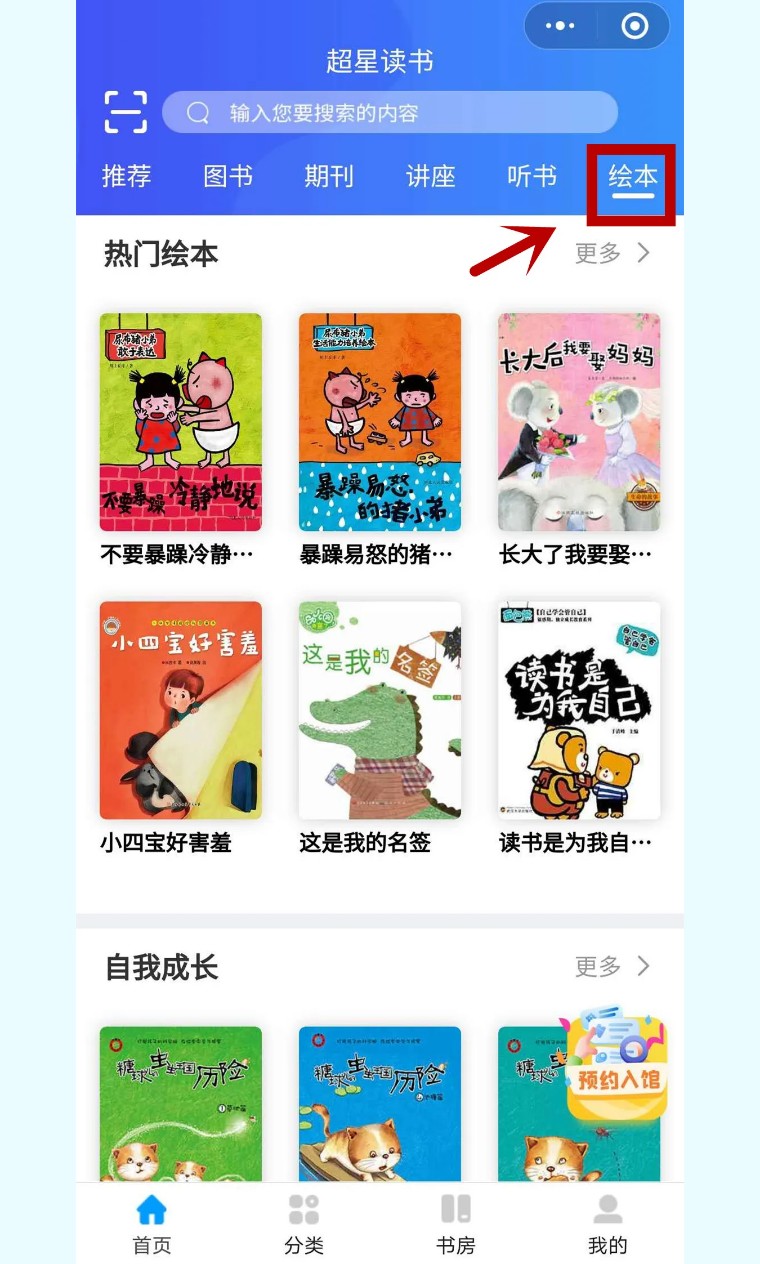The image size is (760, 1264).
Task: Switch to the 图书 tab
Action: [x=228, y=177]
